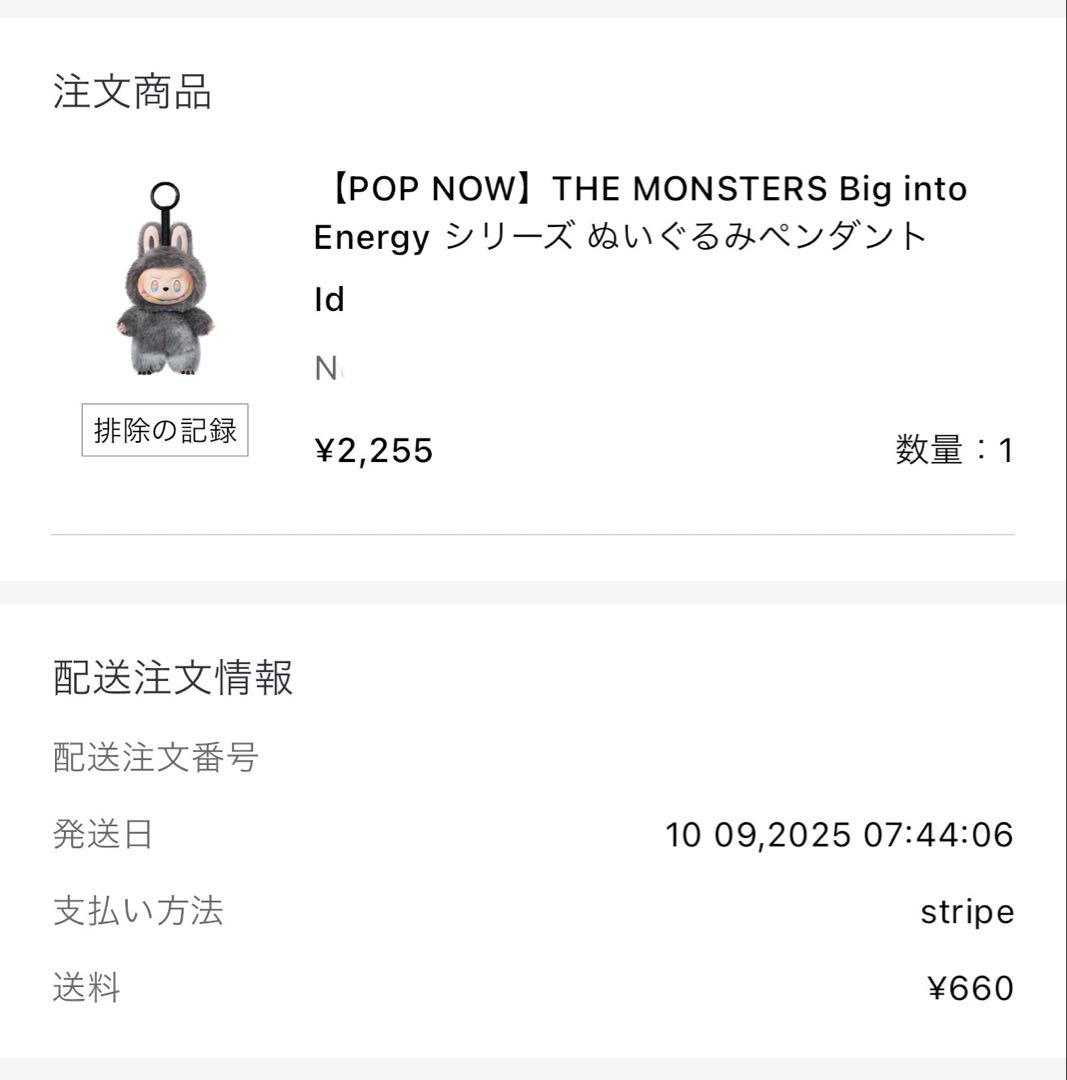Screen dimensions: 1067x1080
Task: Open the THE MONSTERS plush pendant product
Action: coord(640,212)
